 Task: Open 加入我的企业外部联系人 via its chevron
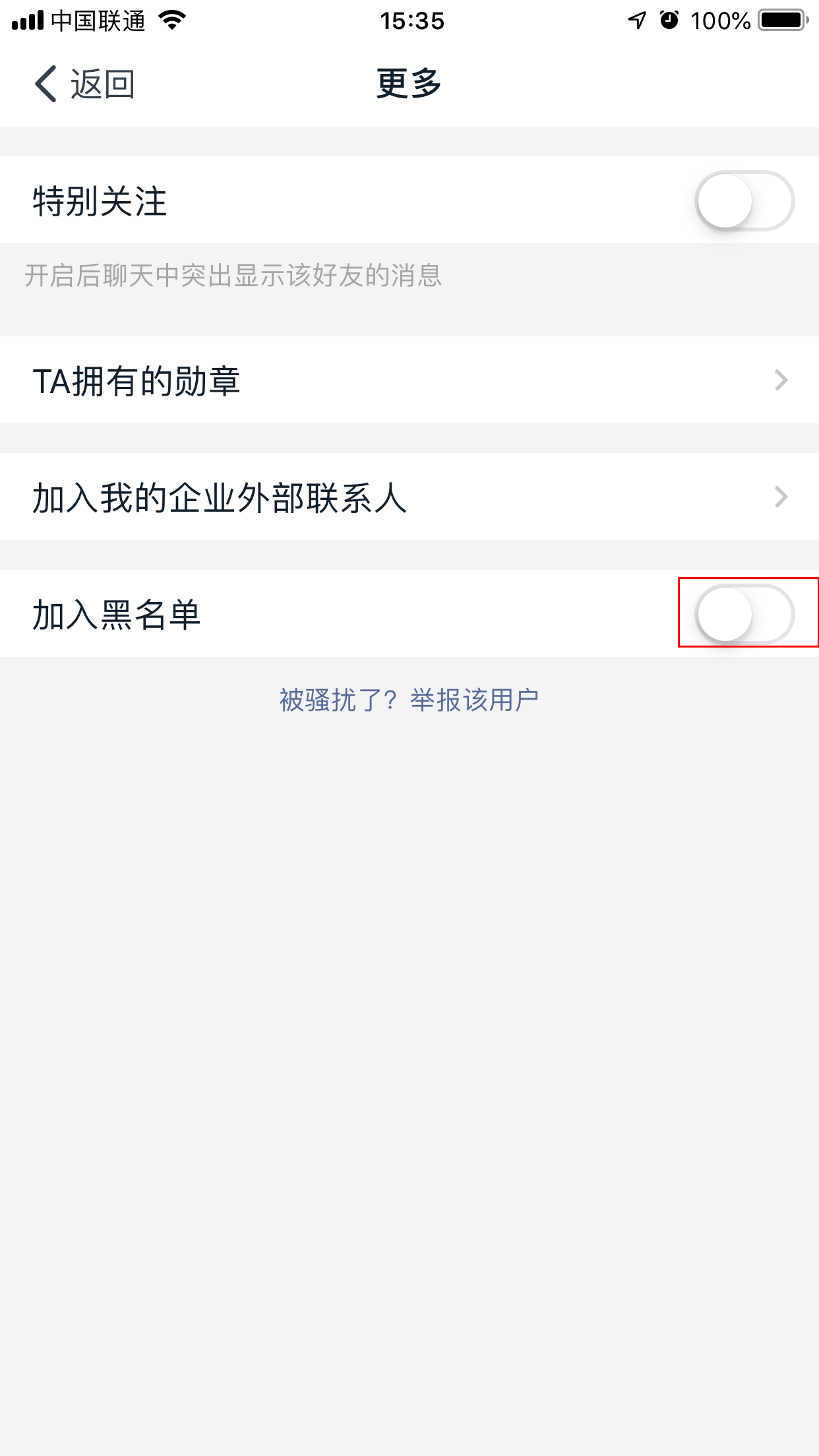click(x=781, y=497)
